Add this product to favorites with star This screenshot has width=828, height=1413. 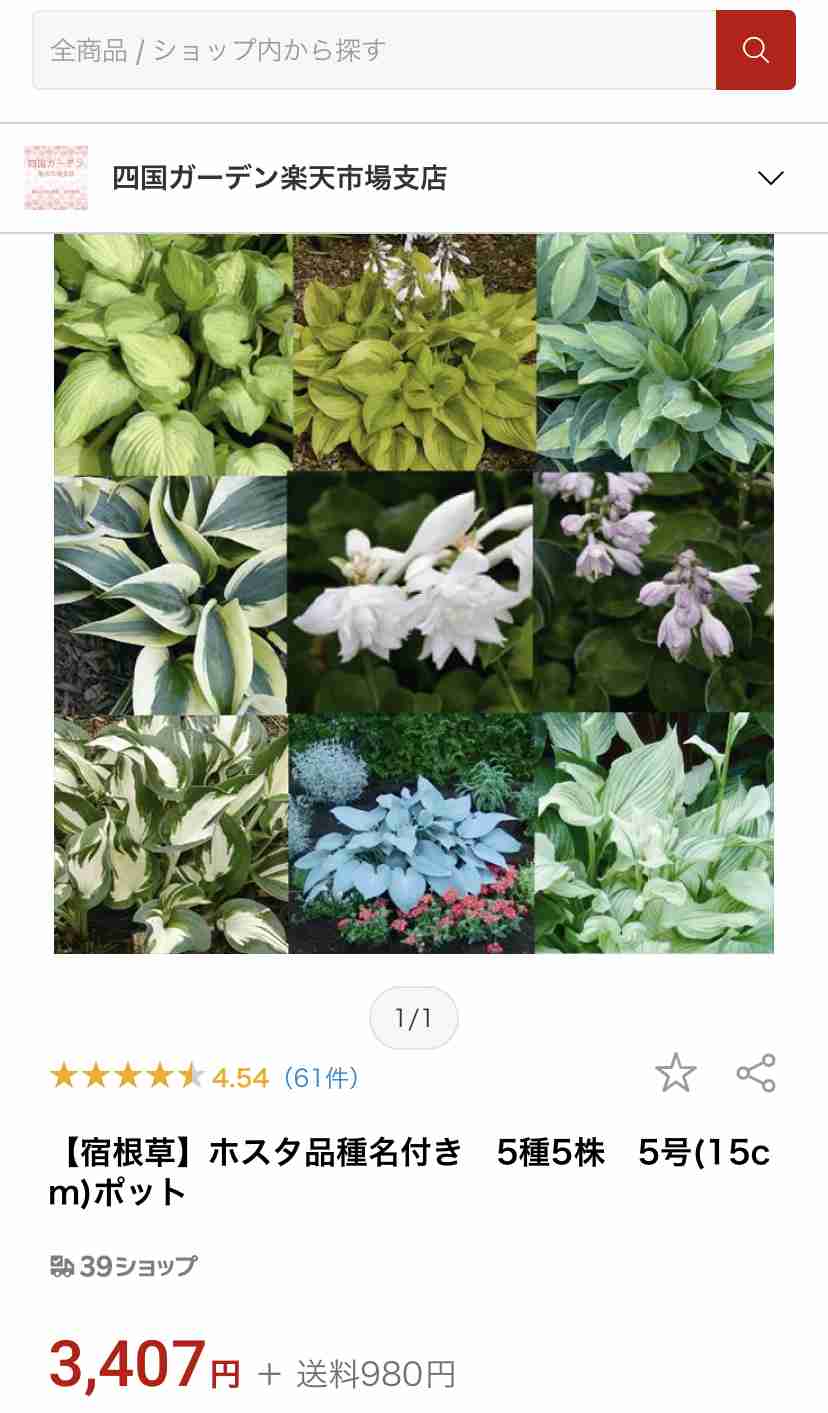point(676,1073)
